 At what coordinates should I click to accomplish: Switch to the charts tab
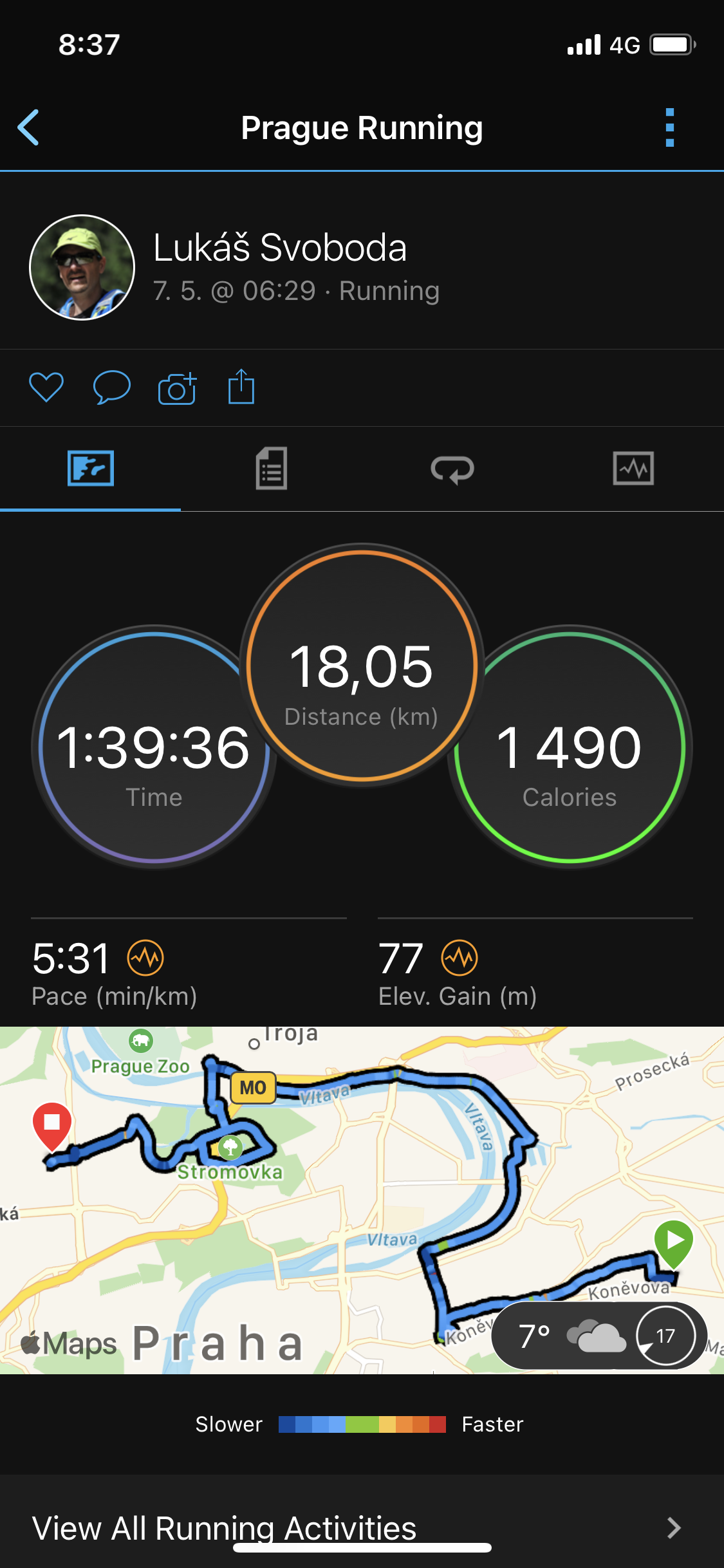[633, 469]
